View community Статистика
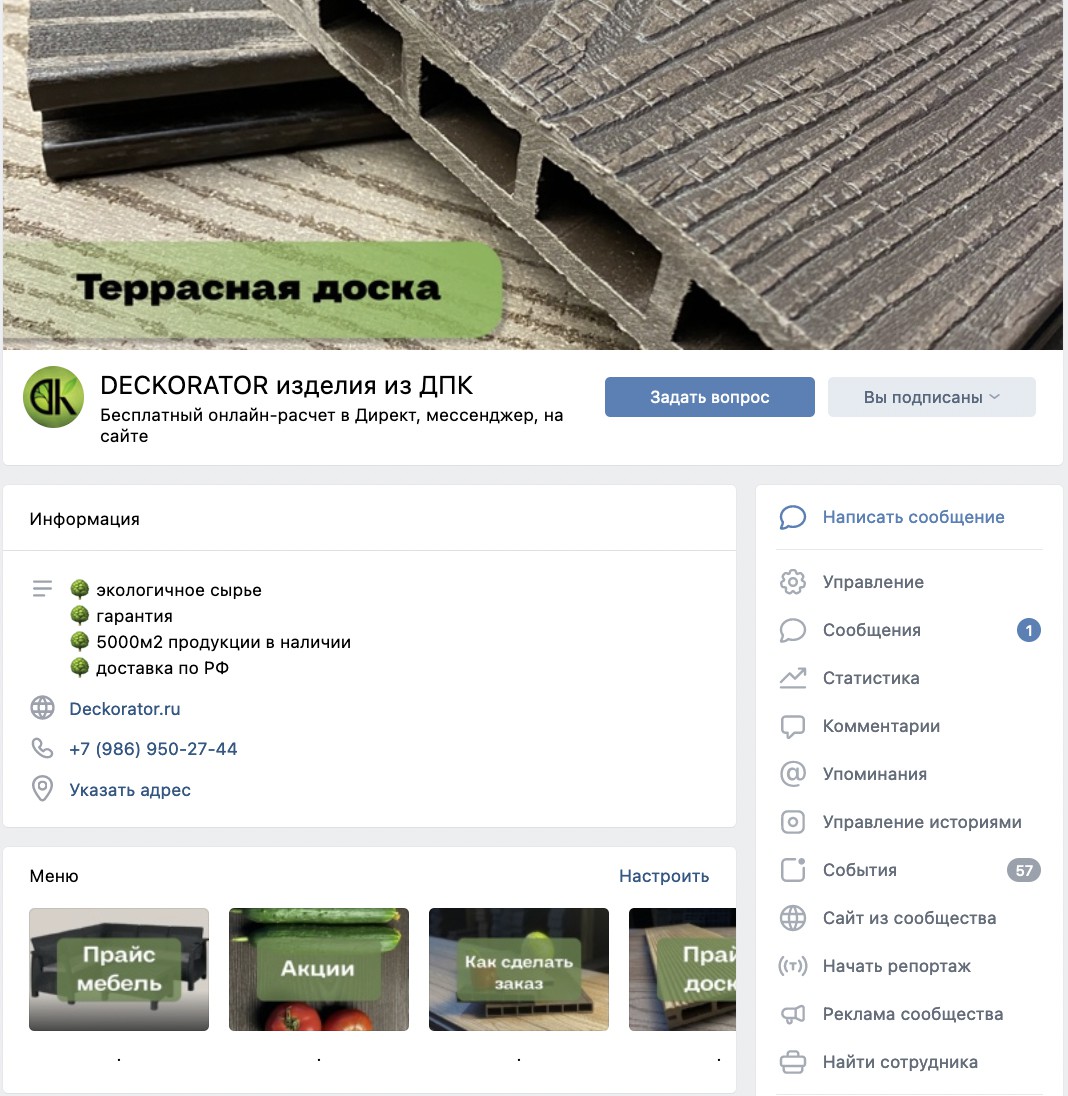The image size is (1068, 1096). point(871,678)
